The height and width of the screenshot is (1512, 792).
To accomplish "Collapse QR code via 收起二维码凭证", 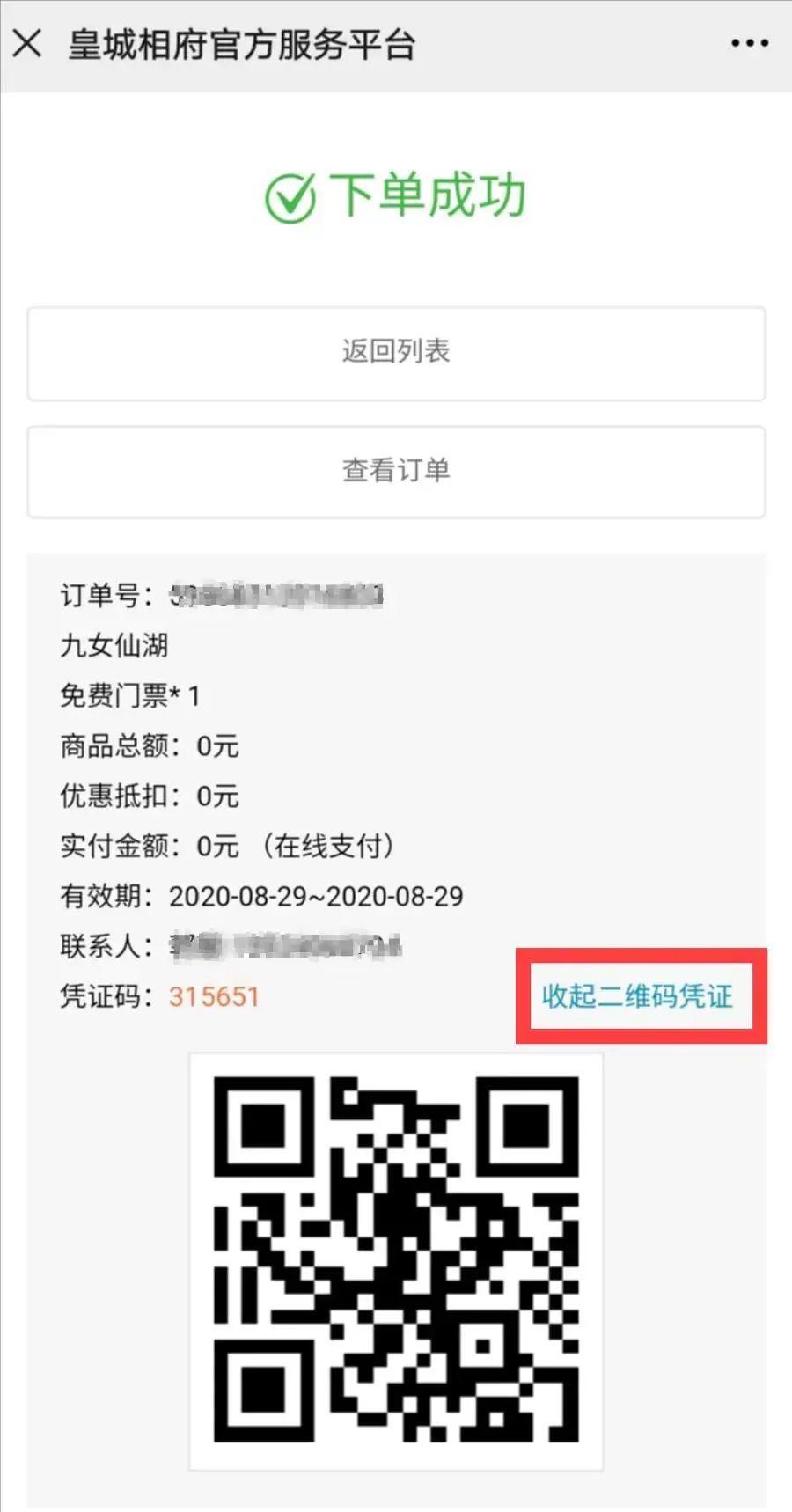I will click(x=638, y=996).
